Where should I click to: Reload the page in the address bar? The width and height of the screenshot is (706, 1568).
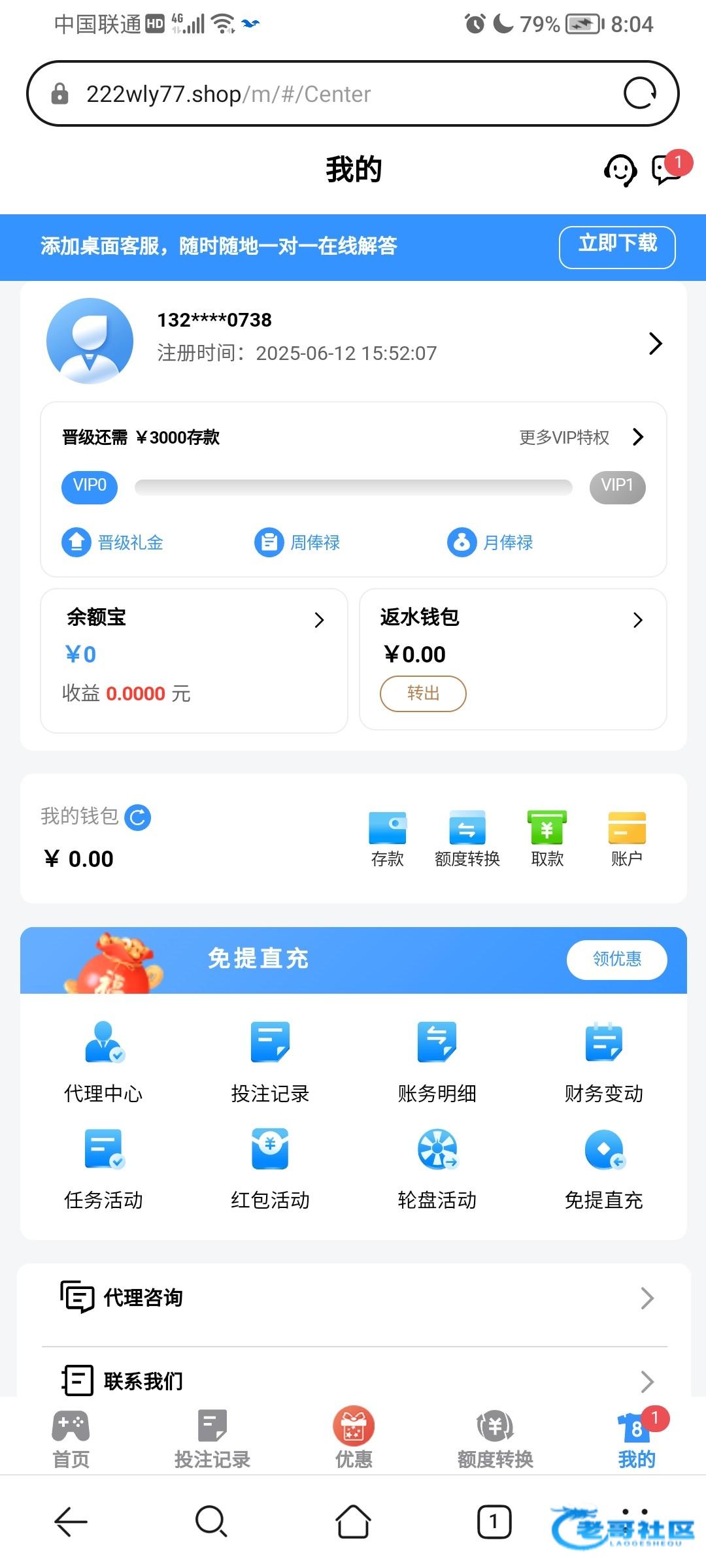tap(639, 93)
